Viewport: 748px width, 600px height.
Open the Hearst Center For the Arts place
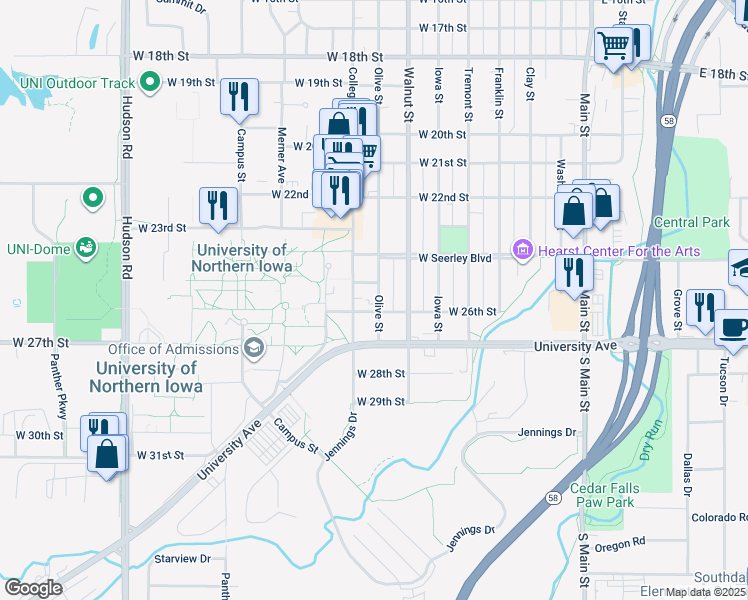coord(521,249)
